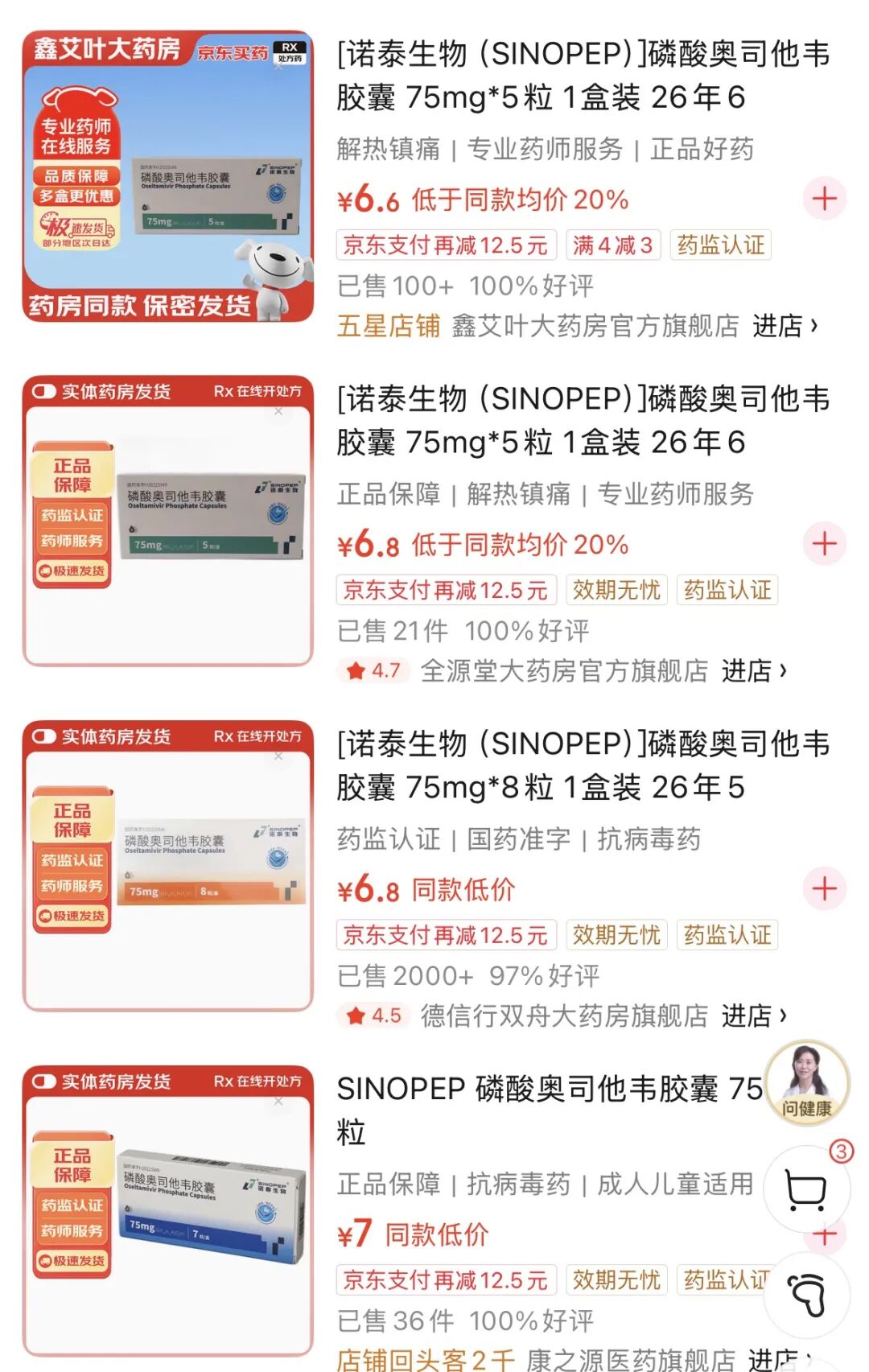
Task: Enter 全源堂大药房官方旗舰店 store
Action: click(754, 670)
